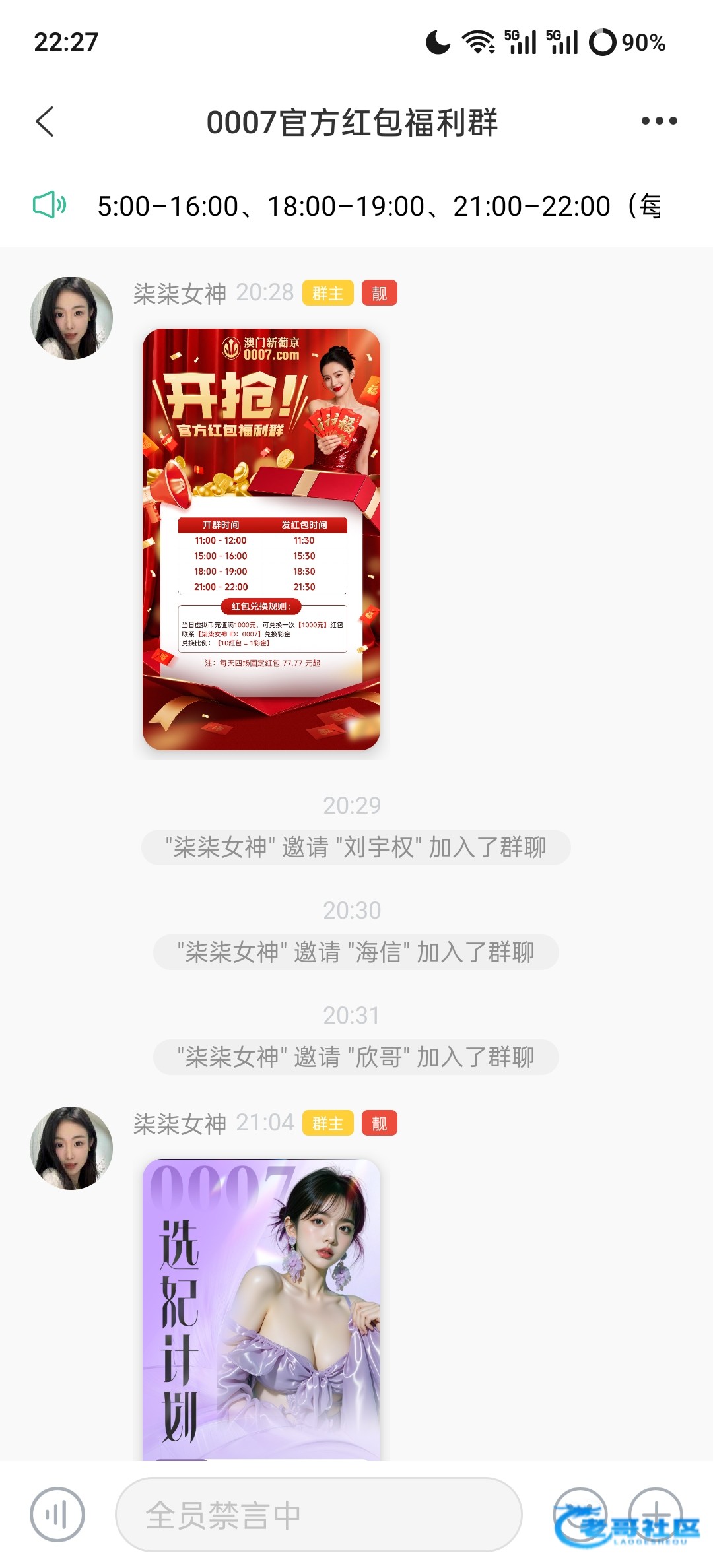Open 柒柒女神's avatar on the 20:28 message

[71, 318]
